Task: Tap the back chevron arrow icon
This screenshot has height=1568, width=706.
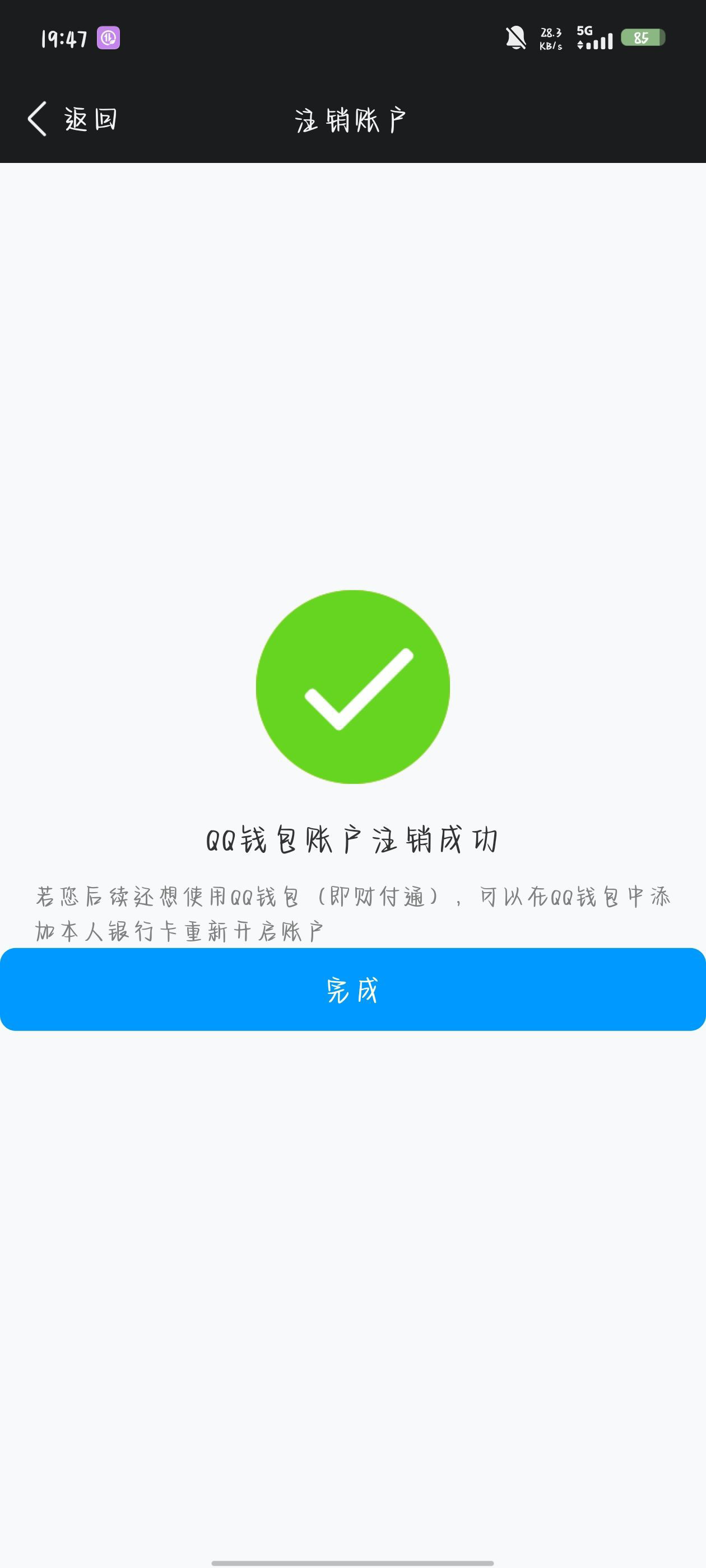Action: [36, 118]
